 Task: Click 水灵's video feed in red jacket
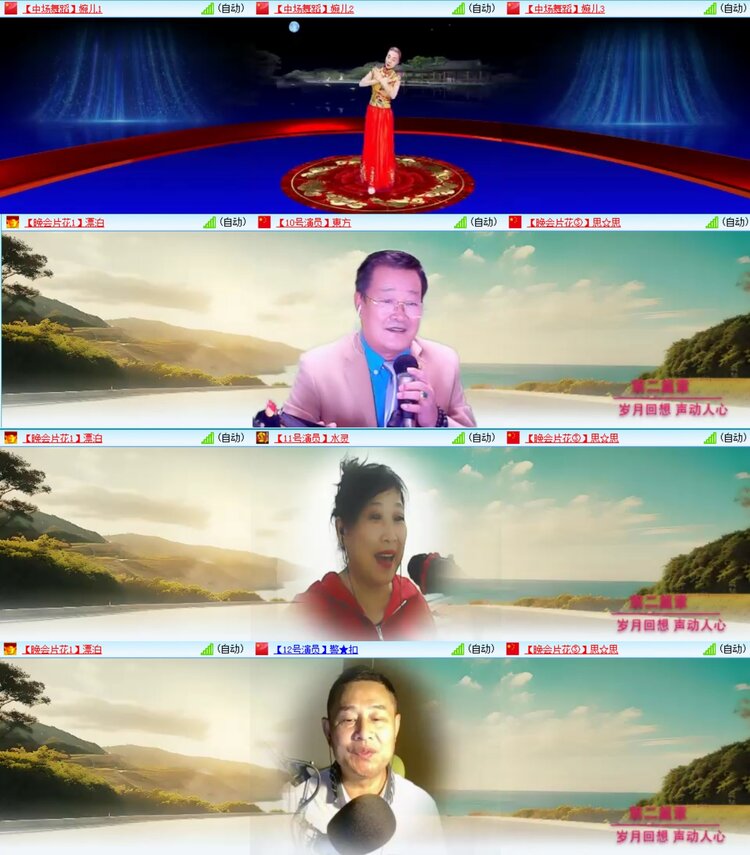pos(375,545)
